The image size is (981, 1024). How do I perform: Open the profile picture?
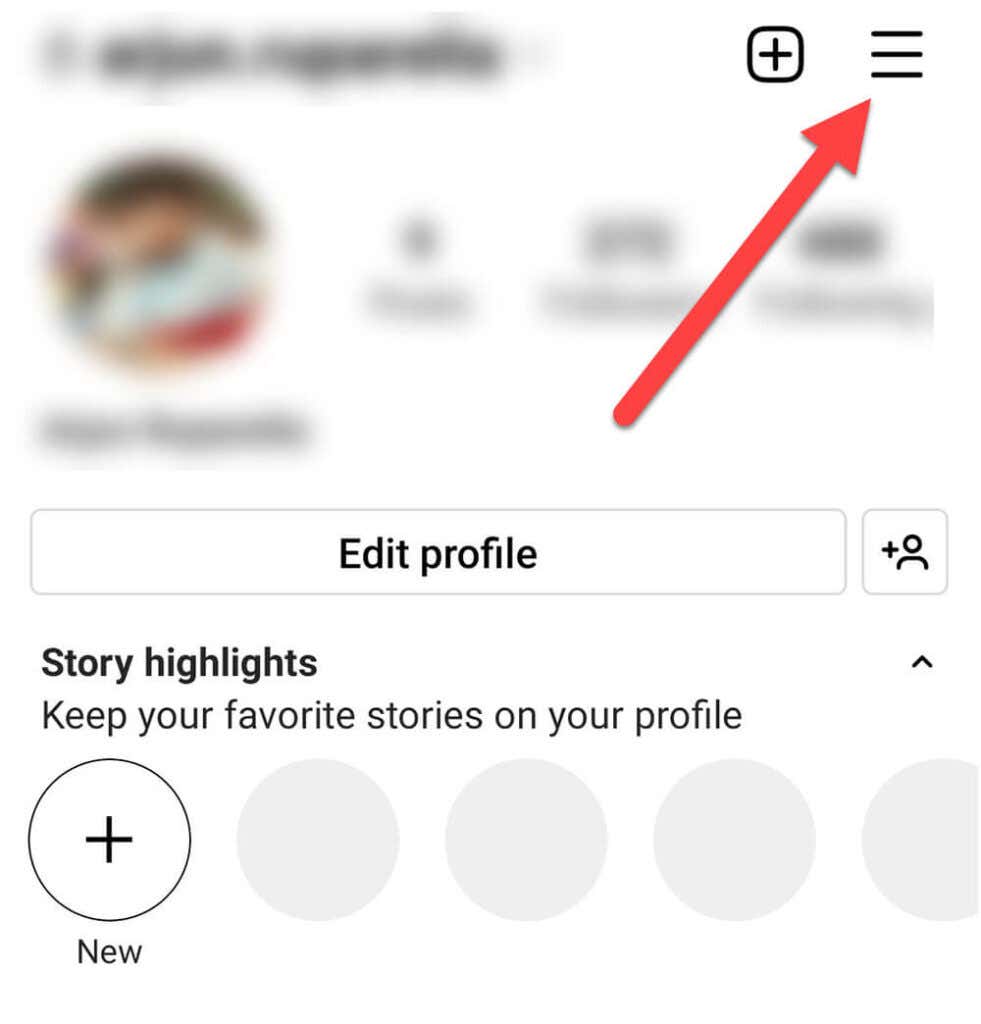pos(158,262)
